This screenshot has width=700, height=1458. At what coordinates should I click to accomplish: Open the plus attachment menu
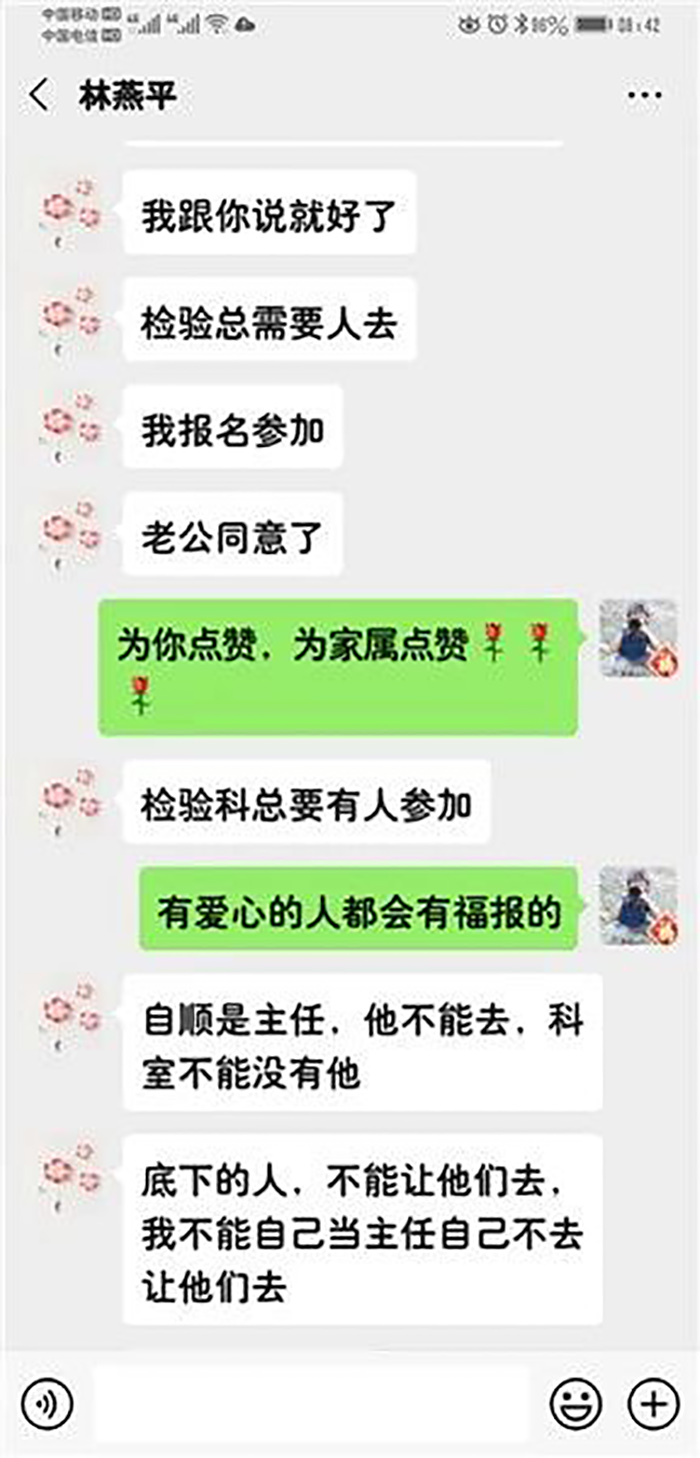pos(653,1404)
